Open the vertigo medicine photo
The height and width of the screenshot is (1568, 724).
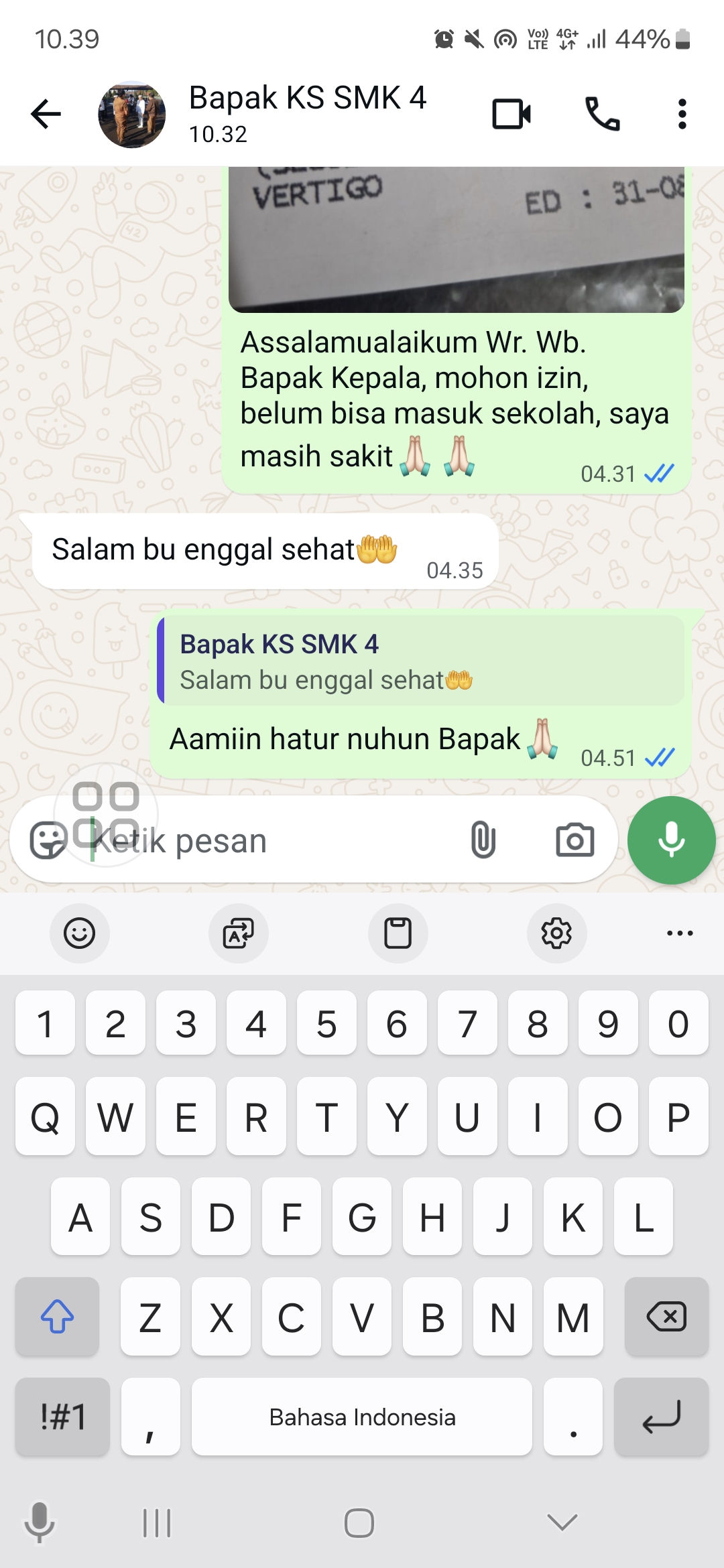click(456, 239)
